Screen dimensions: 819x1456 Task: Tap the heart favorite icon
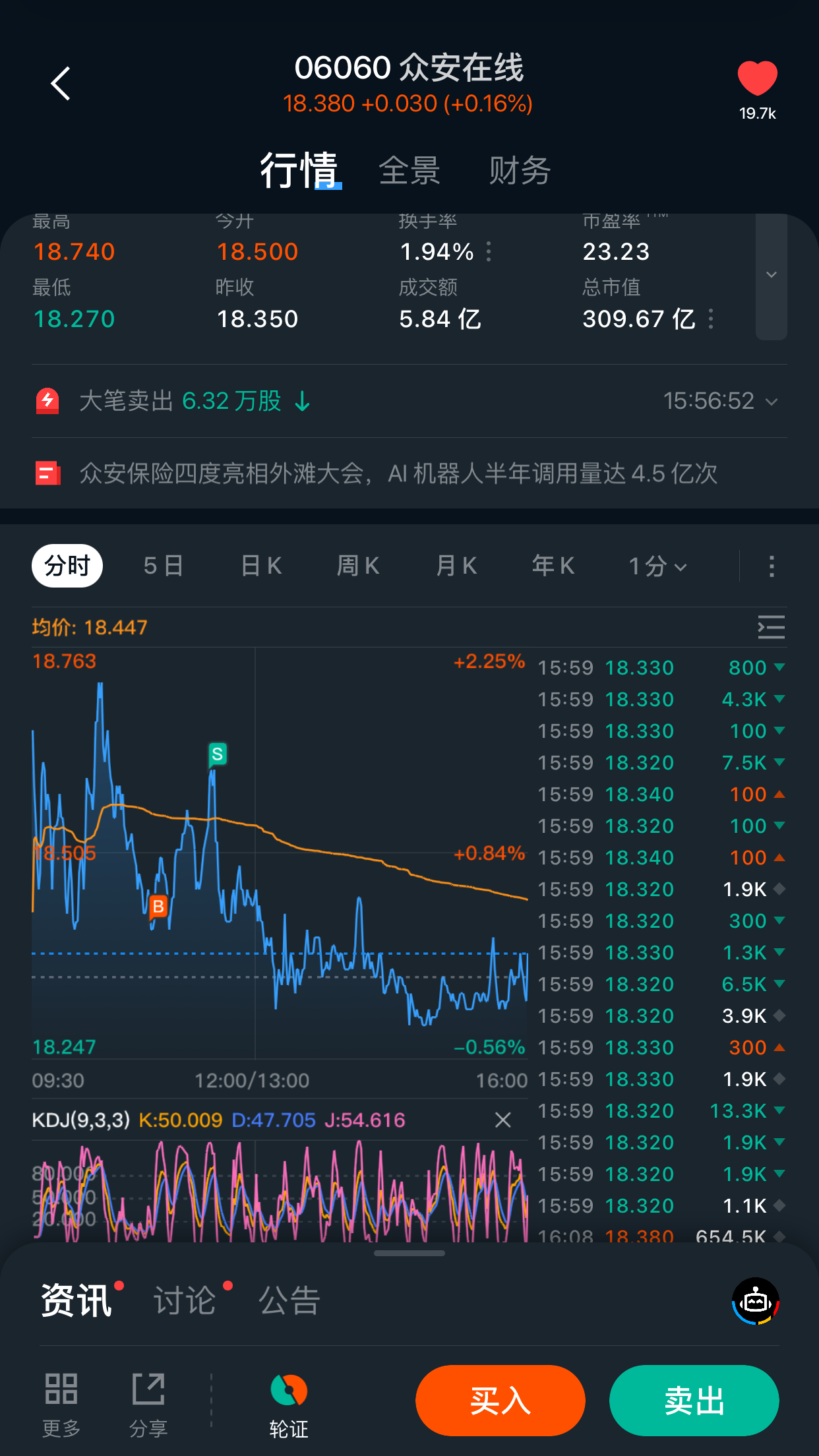pos(757,79)
